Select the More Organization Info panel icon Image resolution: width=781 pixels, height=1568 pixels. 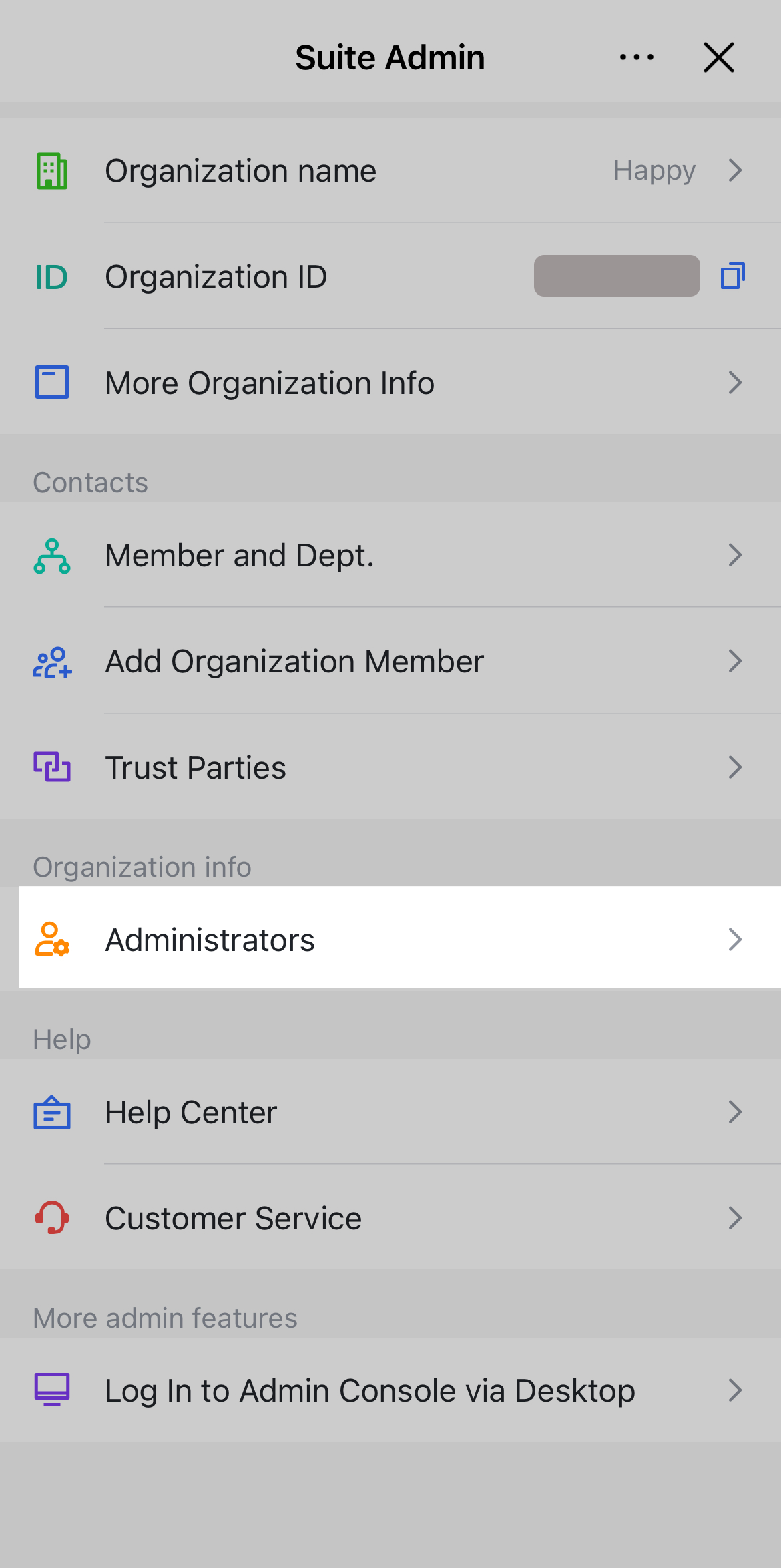52,383
